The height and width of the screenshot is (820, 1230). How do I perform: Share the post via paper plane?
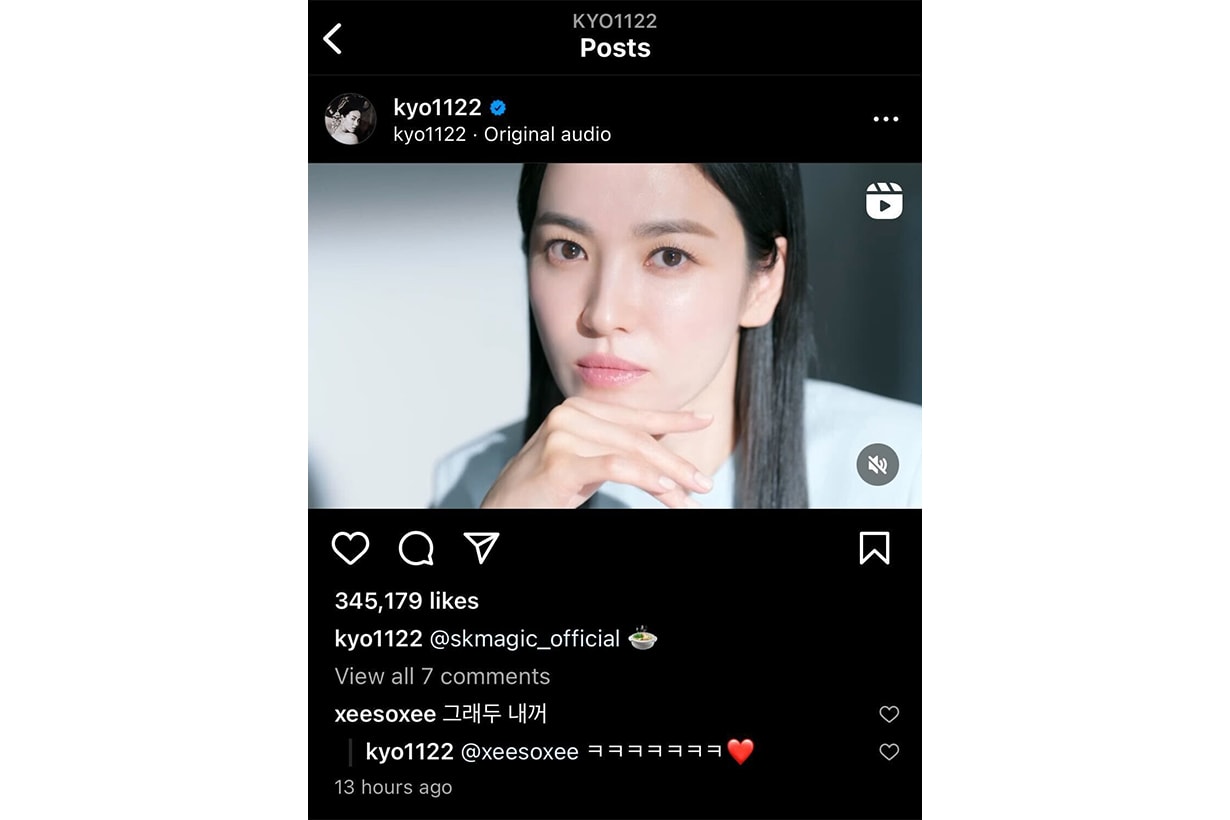coord(481,548)
